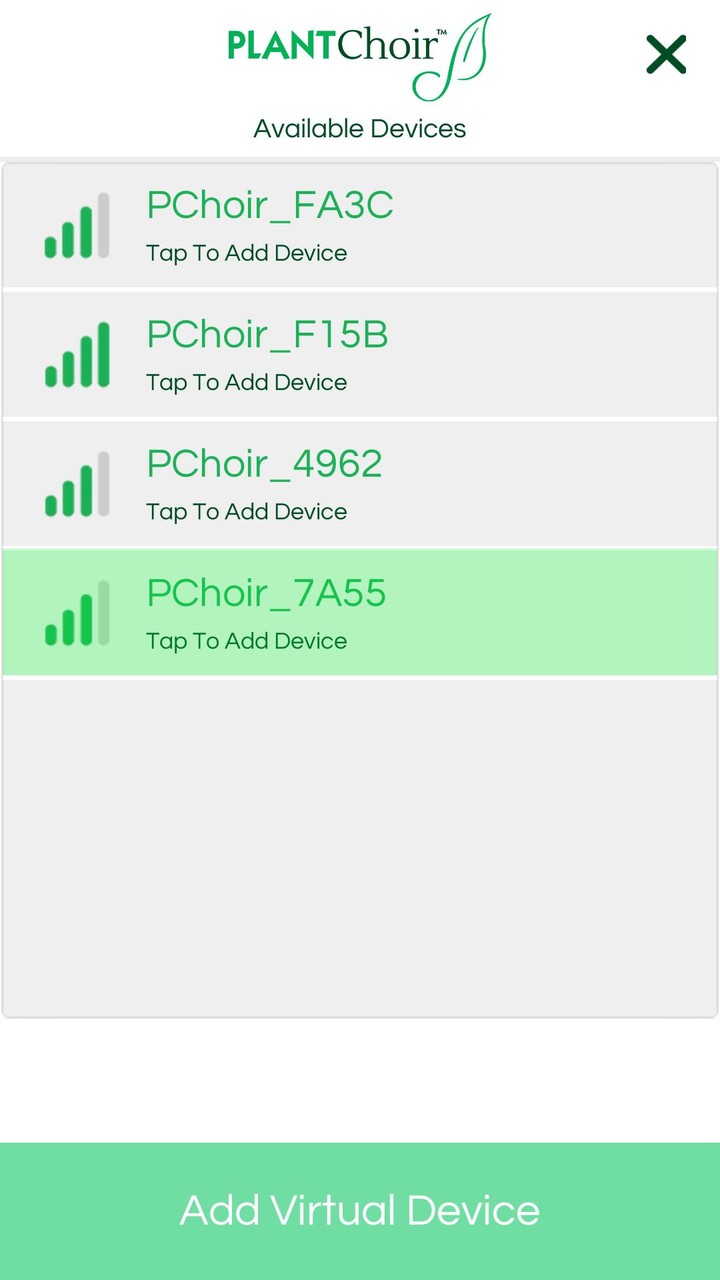This screenshot has width=720, height=1280.
Task: Select the highlighted PChoir_7A55 device
Action: click(360, 612)
